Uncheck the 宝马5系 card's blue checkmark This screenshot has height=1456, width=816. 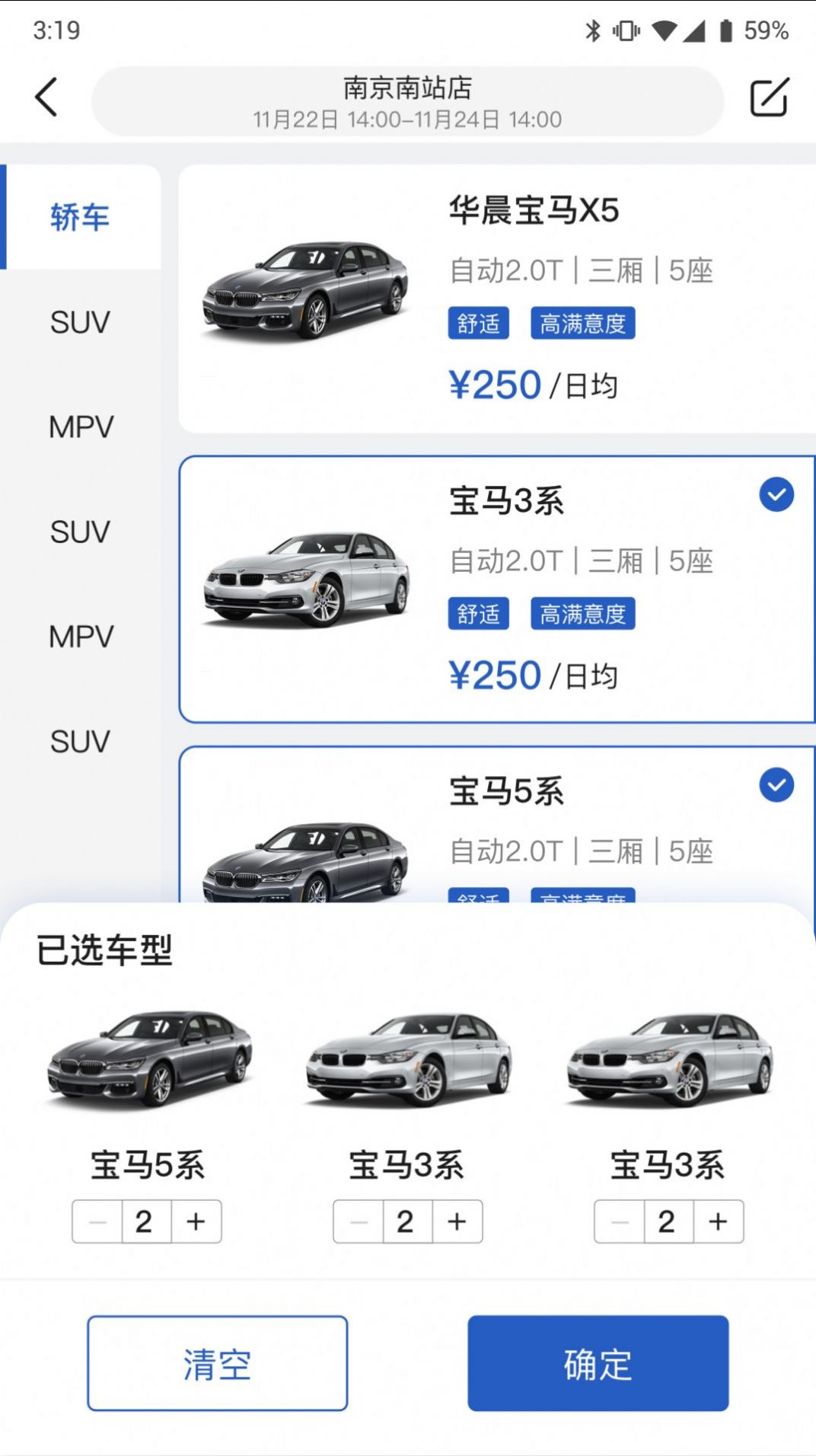tap(776, 785)
